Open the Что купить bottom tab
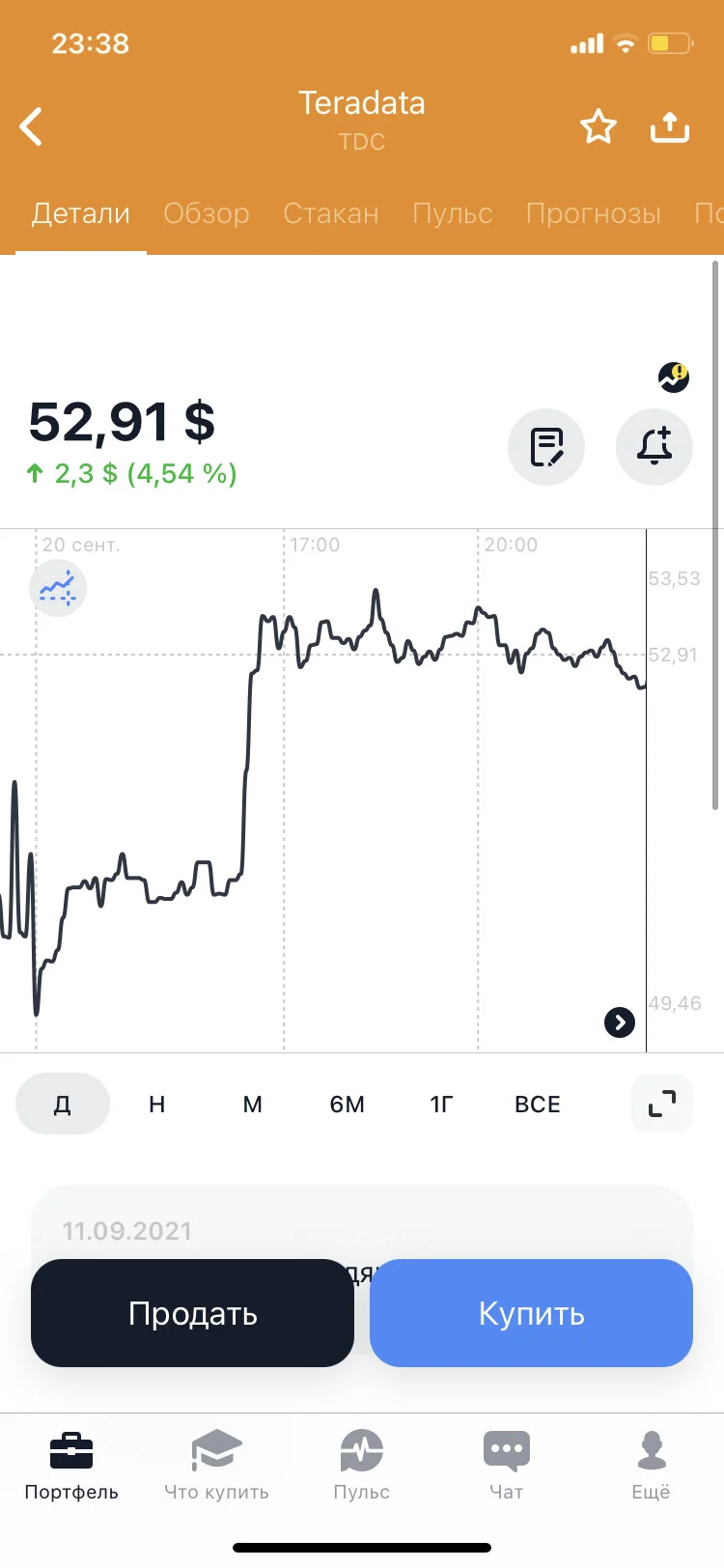The image size is (724, 1568). 216,1465
